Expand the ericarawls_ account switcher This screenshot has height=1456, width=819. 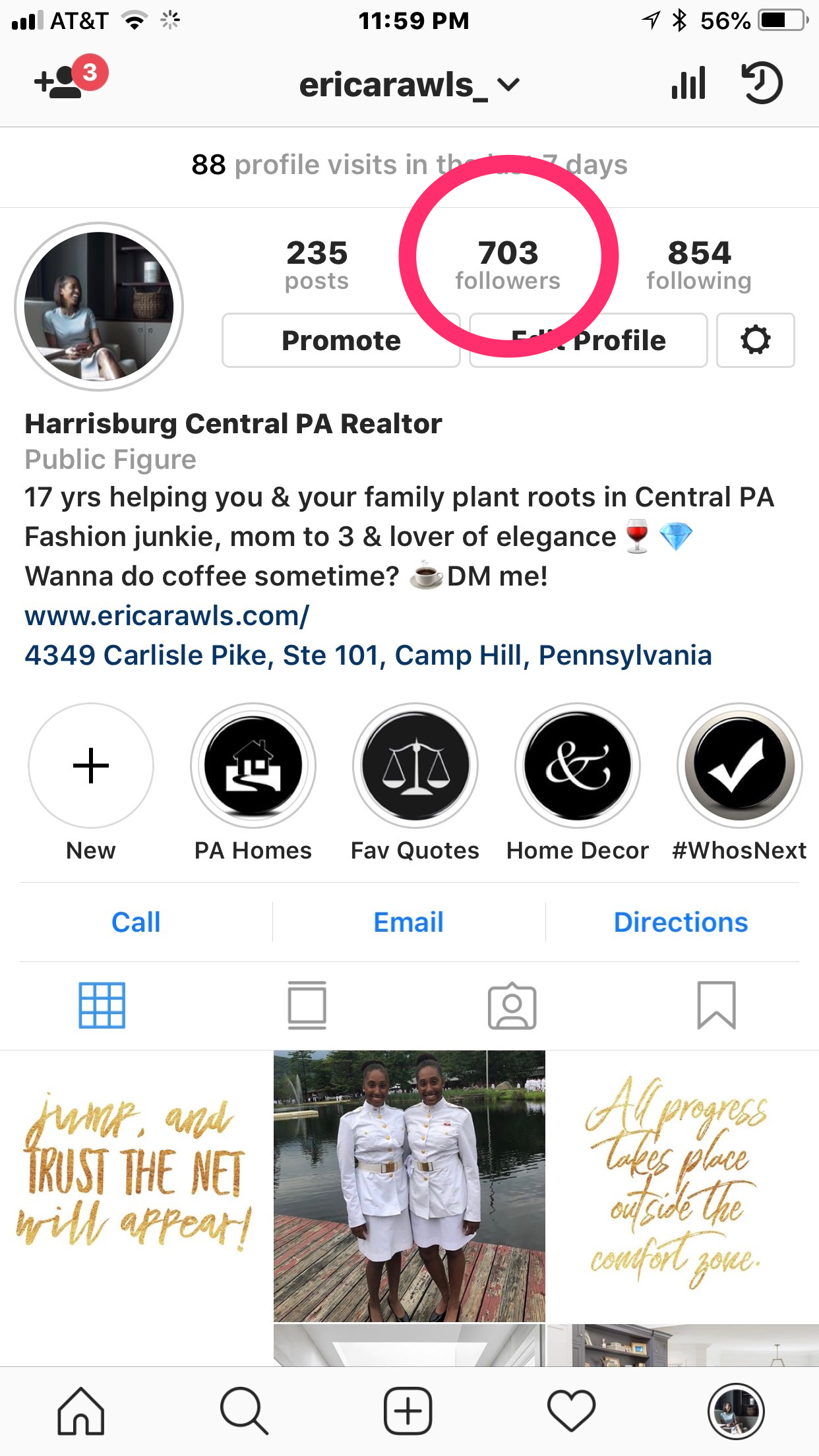click(x=409, y=86)
